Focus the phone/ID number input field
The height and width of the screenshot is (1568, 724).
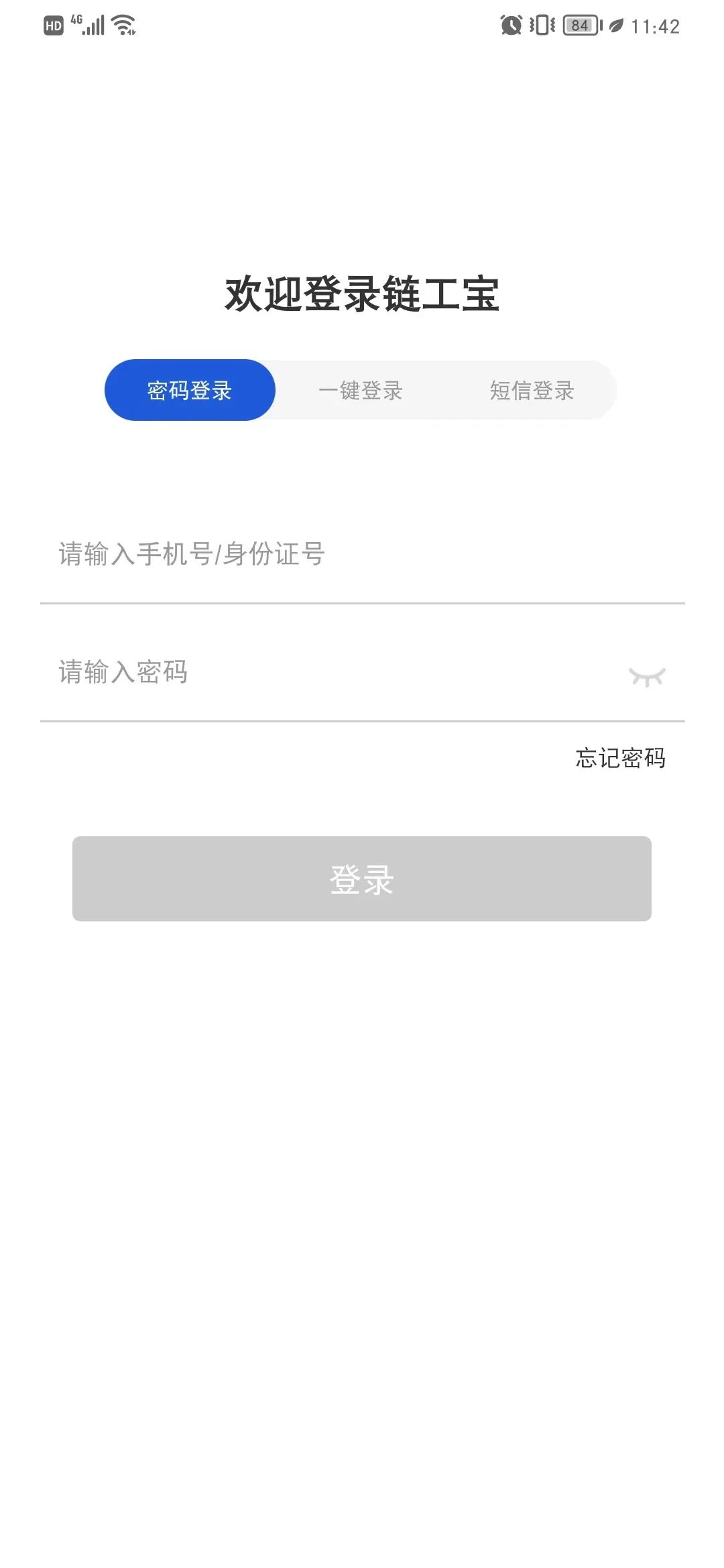tap(335, 555)
